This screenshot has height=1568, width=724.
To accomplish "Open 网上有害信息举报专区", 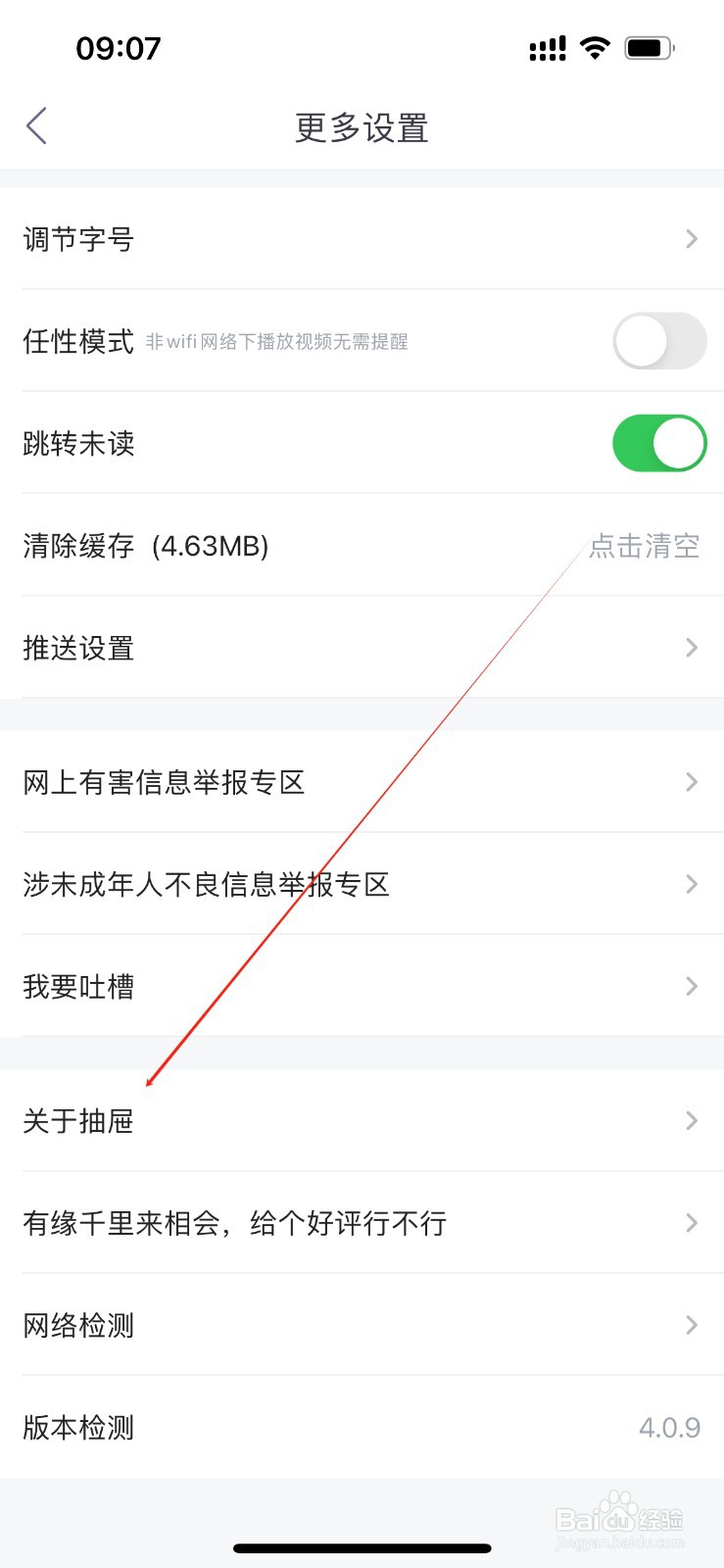I will tap(362, 782).
